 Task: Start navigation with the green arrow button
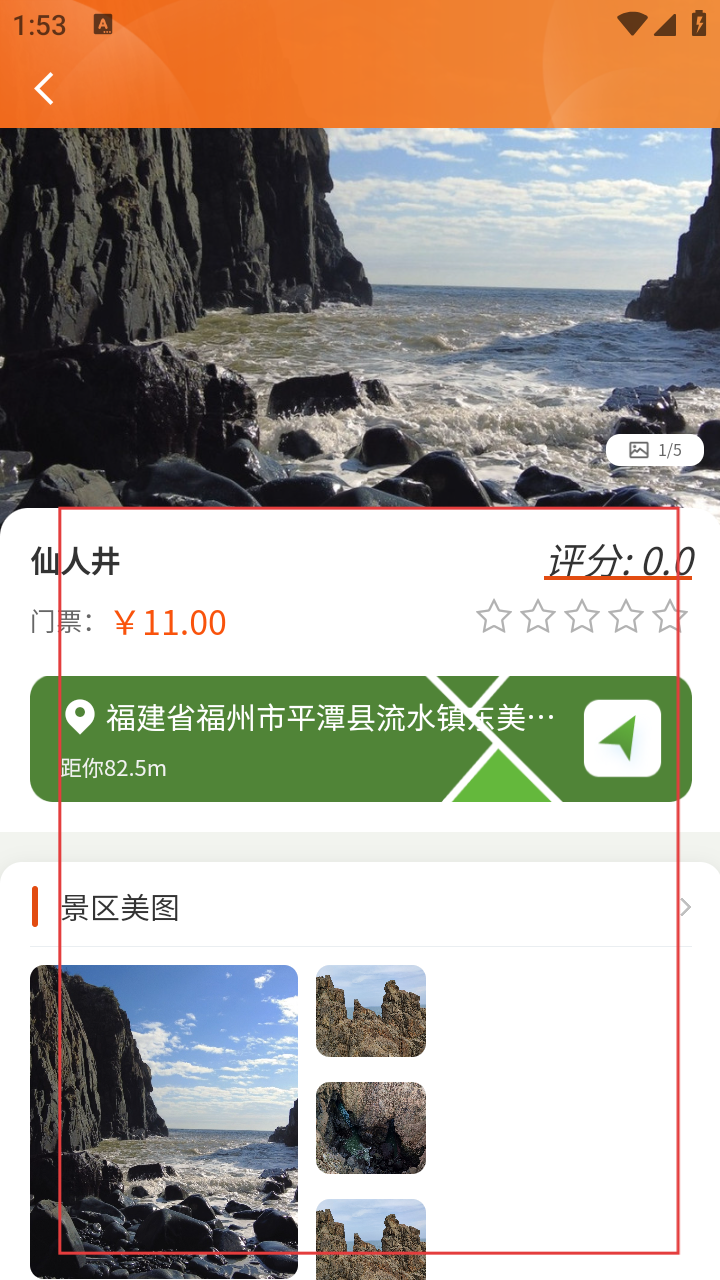(622, 739)
